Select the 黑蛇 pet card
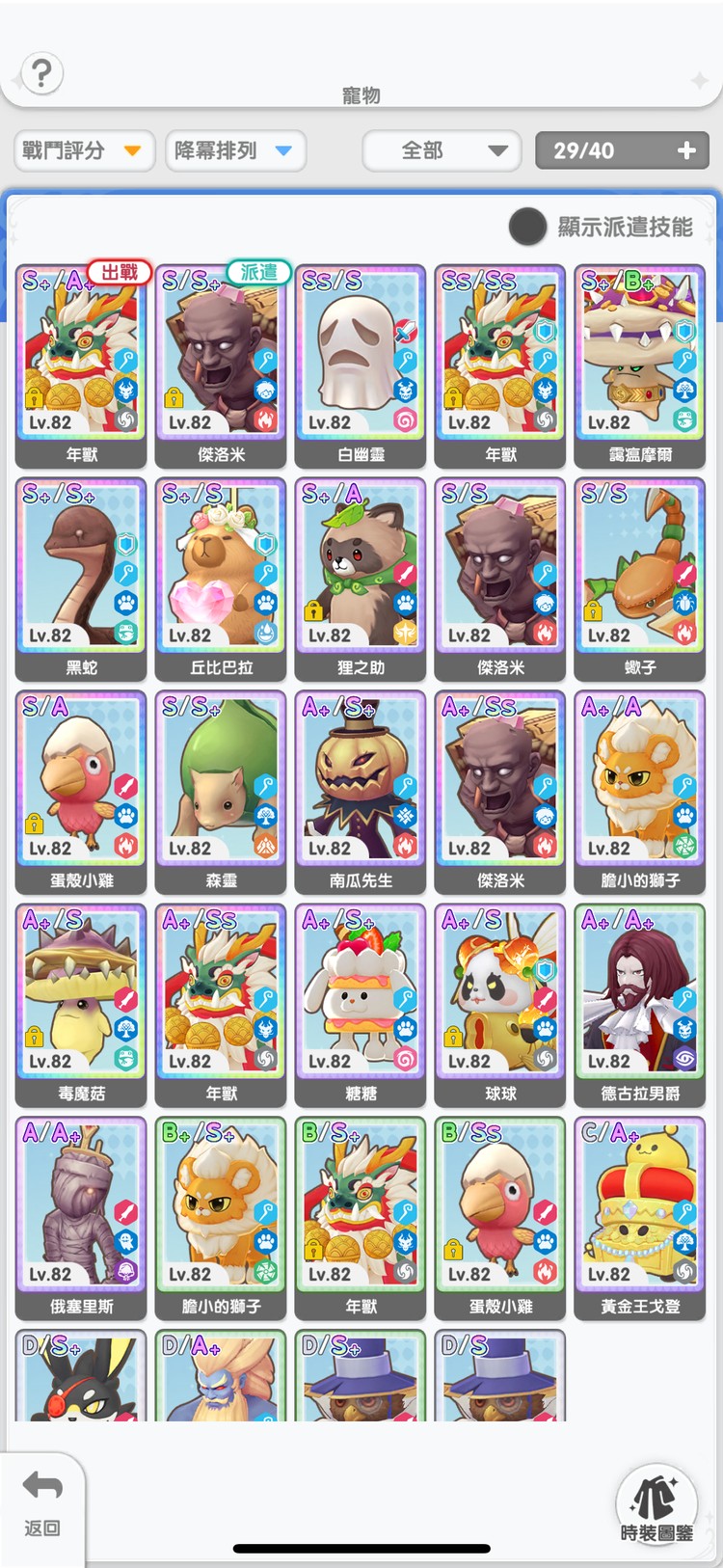Screen dimensions: 723x1568 tap(81, 579)
